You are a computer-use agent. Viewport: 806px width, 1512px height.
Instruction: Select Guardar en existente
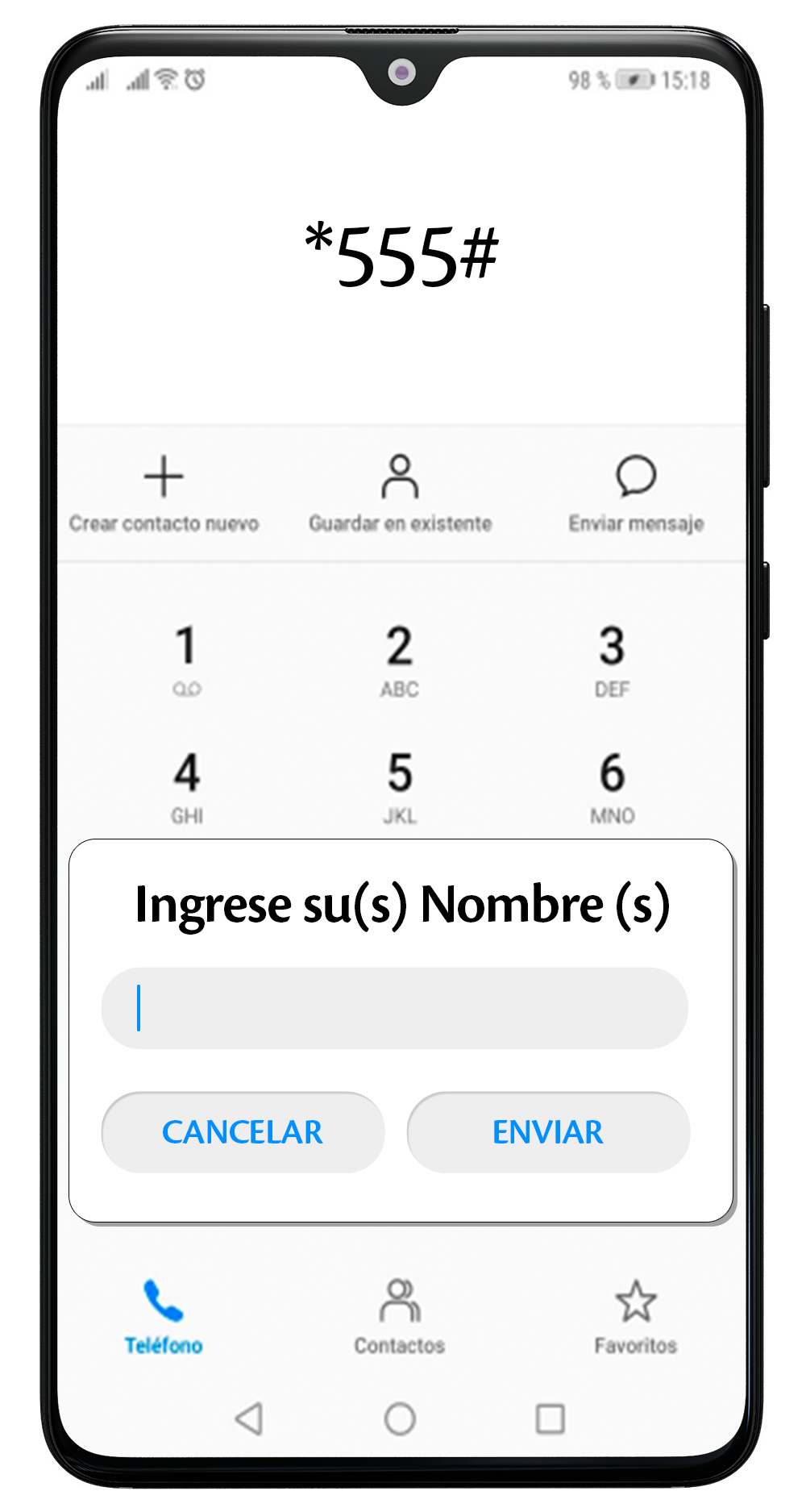(x=400, y=494)
